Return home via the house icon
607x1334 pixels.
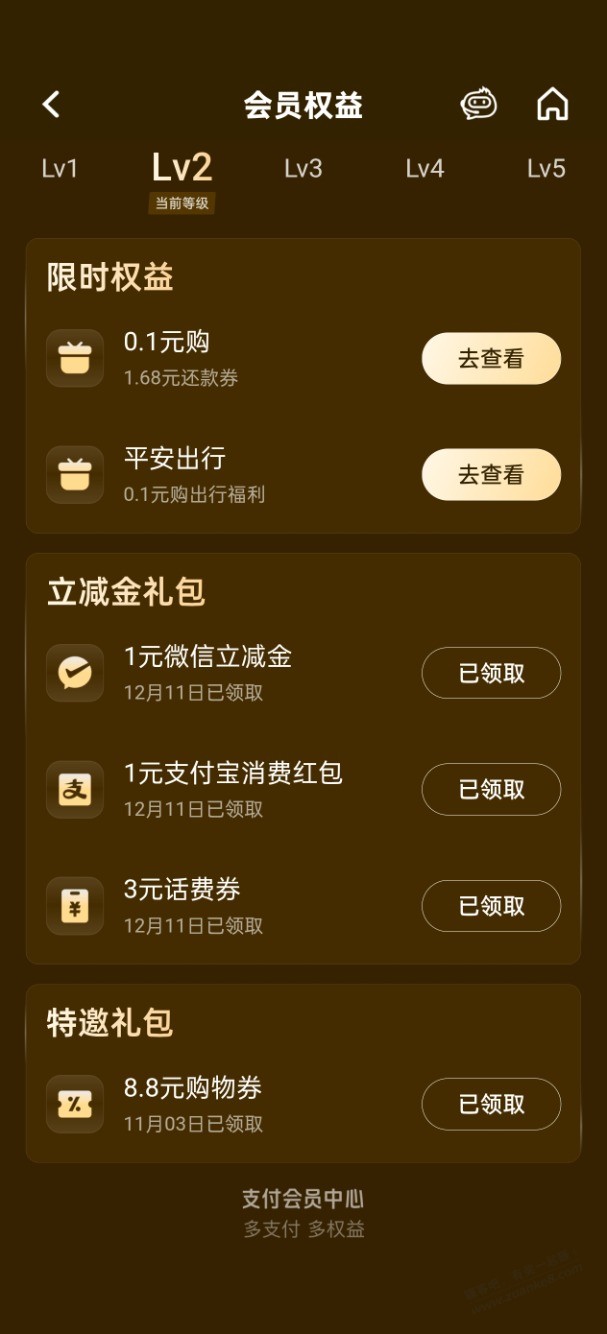[x=552, y=104]
